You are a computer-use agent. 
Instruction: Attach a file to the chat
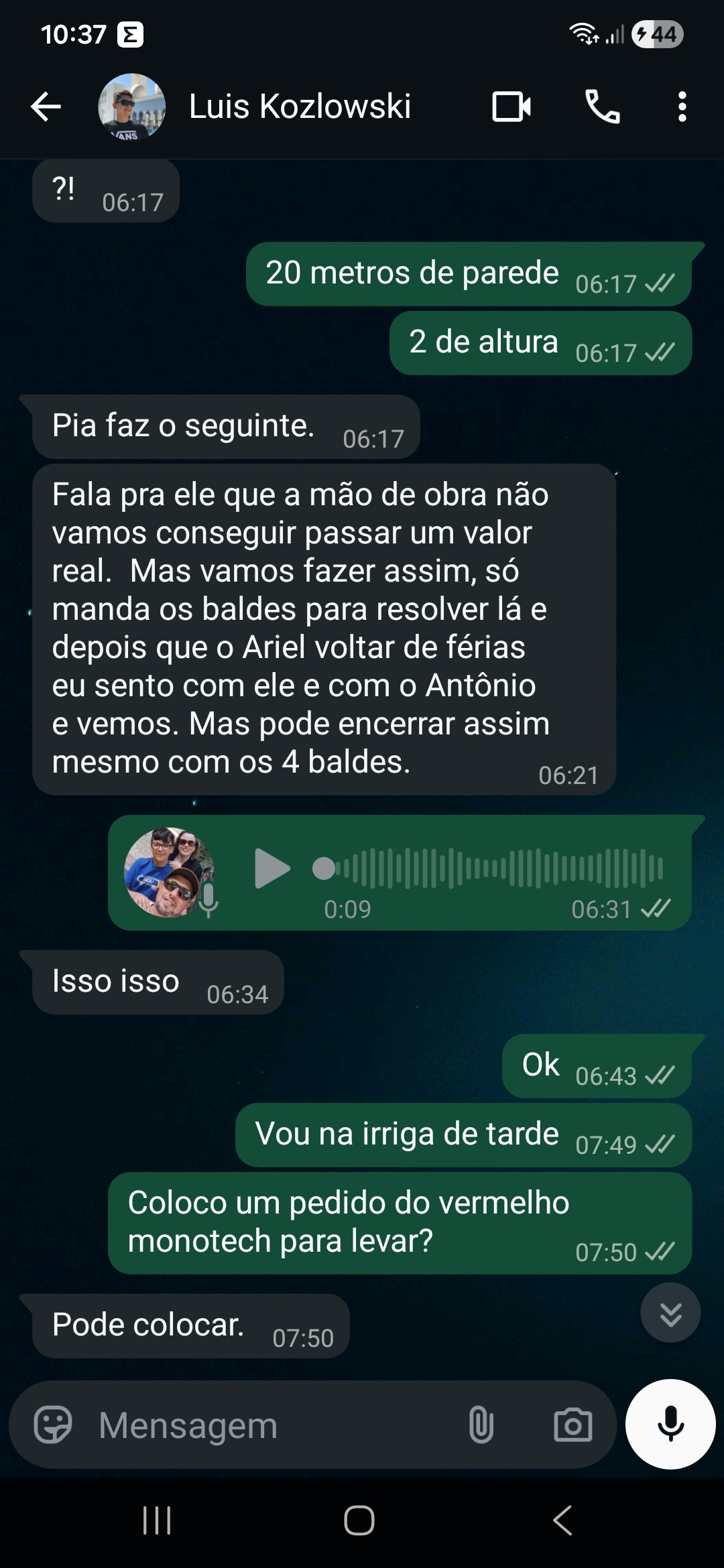(481, 1425)
